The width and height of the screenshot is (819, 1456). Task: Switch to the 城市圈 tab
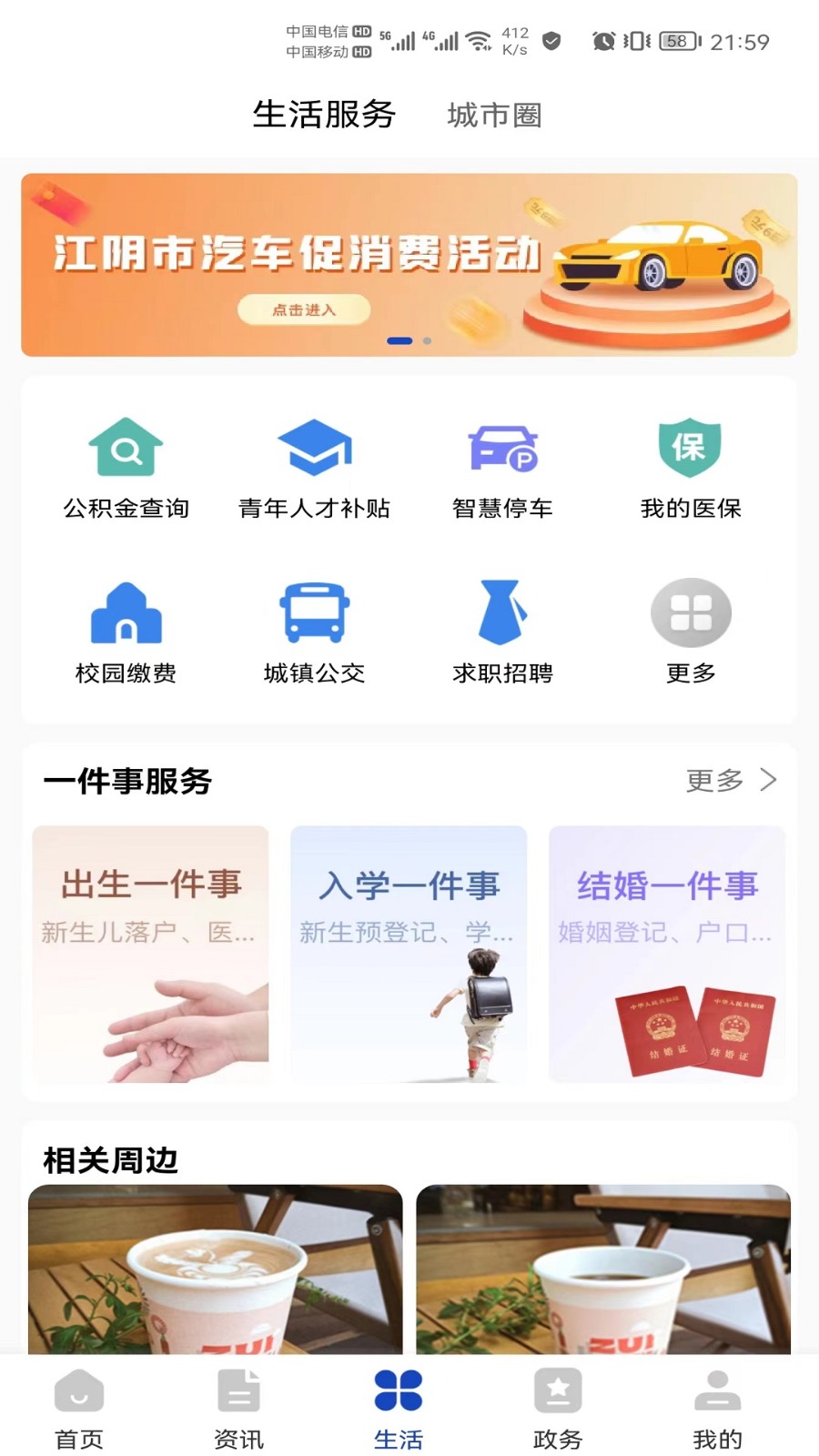tap(494, 116)
